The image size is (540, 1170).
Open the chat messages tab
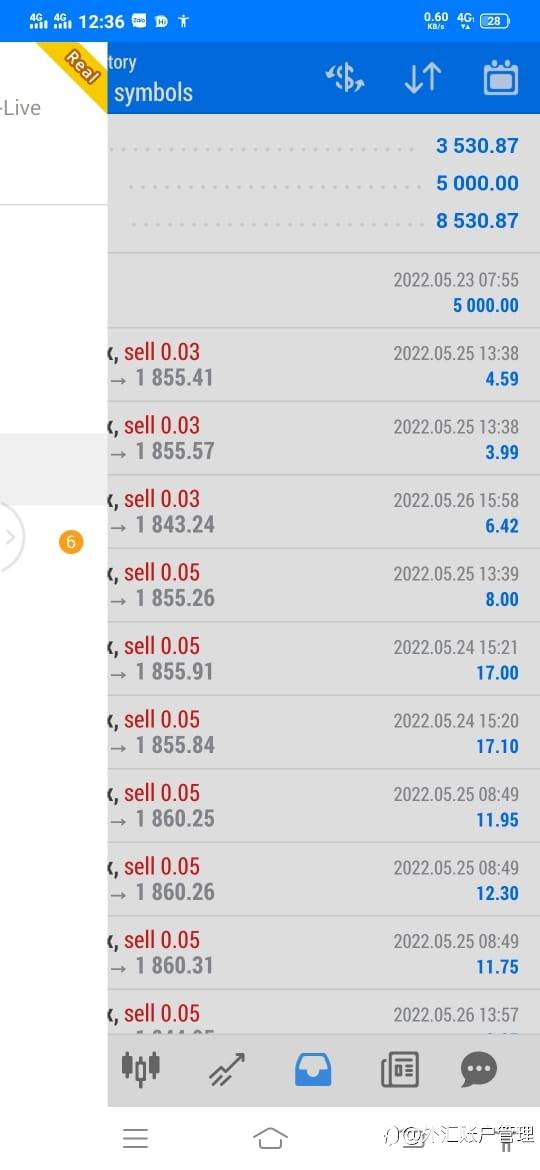click(x=479, y=1069)
